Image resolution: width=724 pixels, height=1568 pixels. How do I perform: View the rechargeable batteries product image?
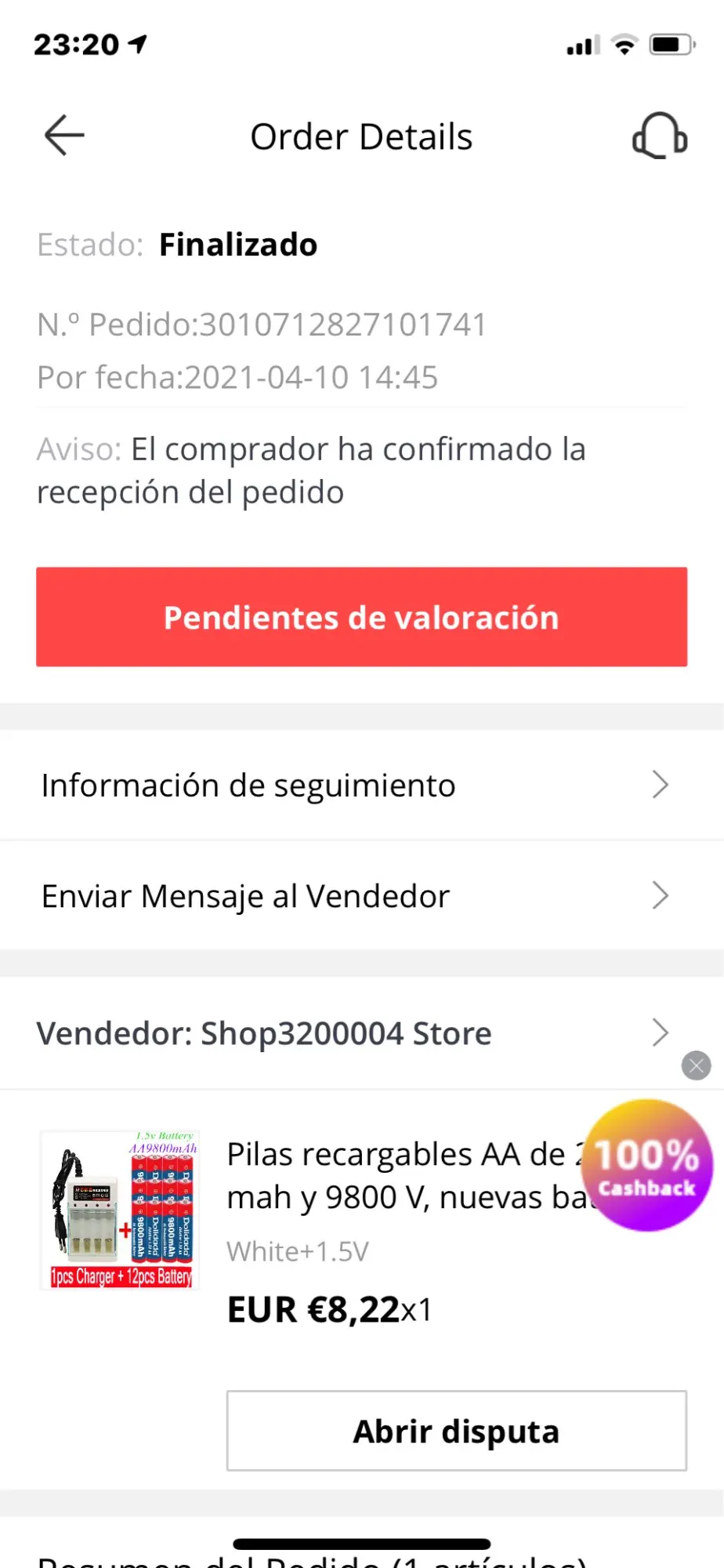[x=121, y=1210]
